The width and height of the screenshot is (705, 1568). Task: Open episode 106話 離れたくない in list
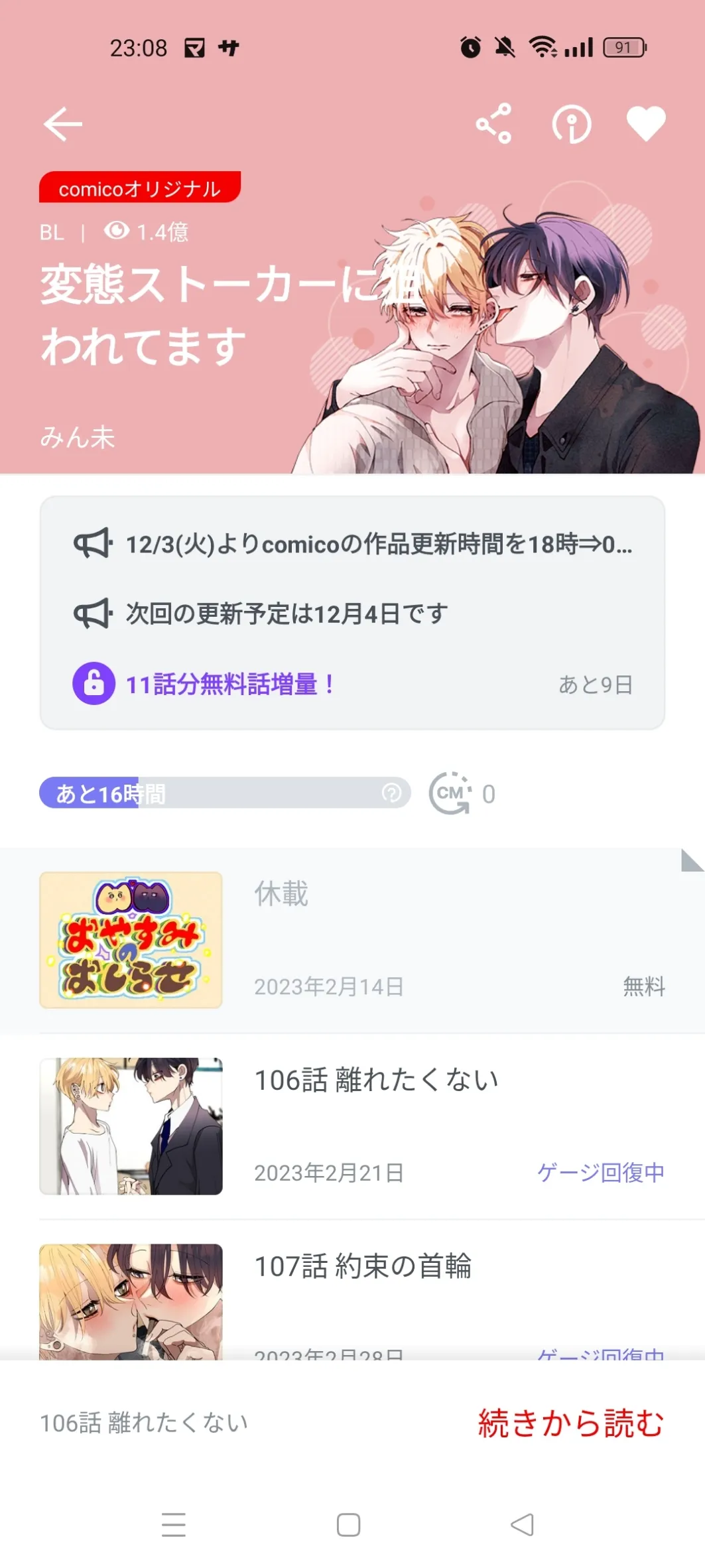click(x=352, y=1126)
